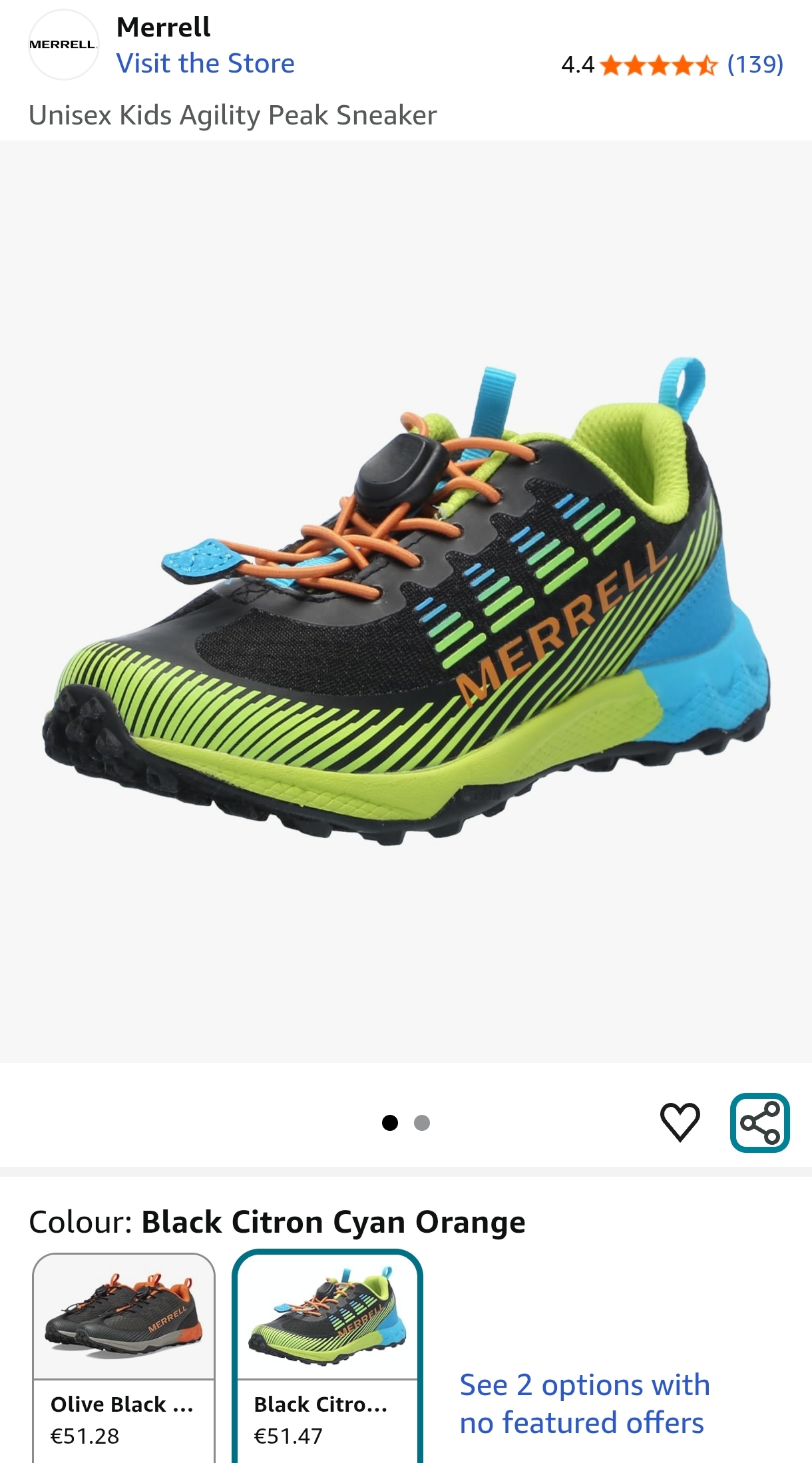Add sneaker to wish list heart
812x1463 pixels.
(680, 1122)
